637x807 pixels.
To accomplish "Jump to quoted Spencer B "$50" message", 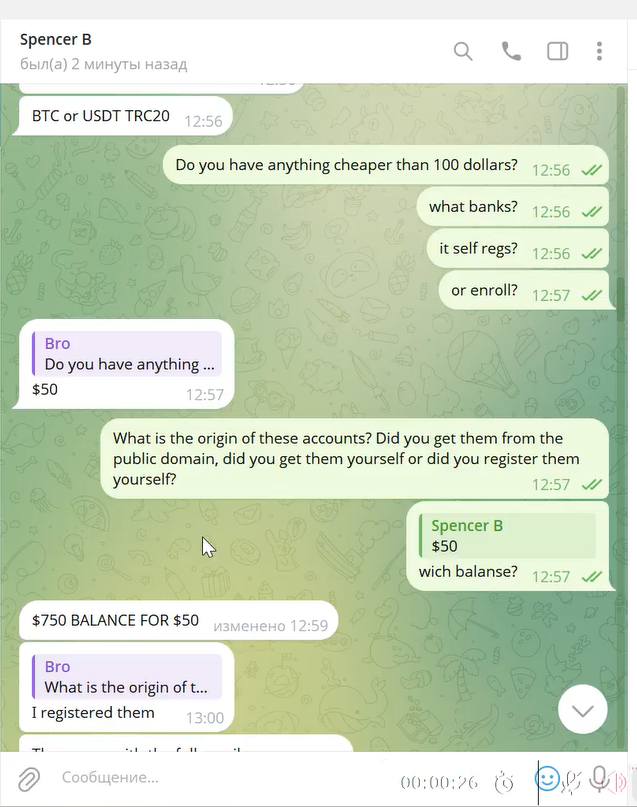I will click(x=508, y=536).
